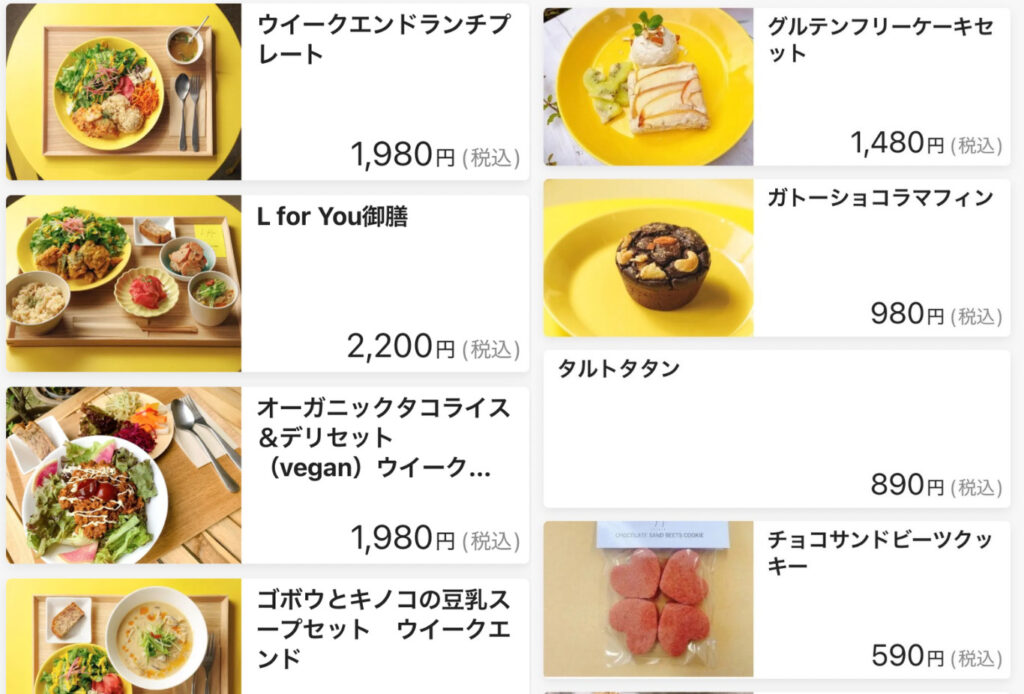Select the L for You御膳 set
The height and width of the screenshot is (694, 1024).
click(333, 217)
